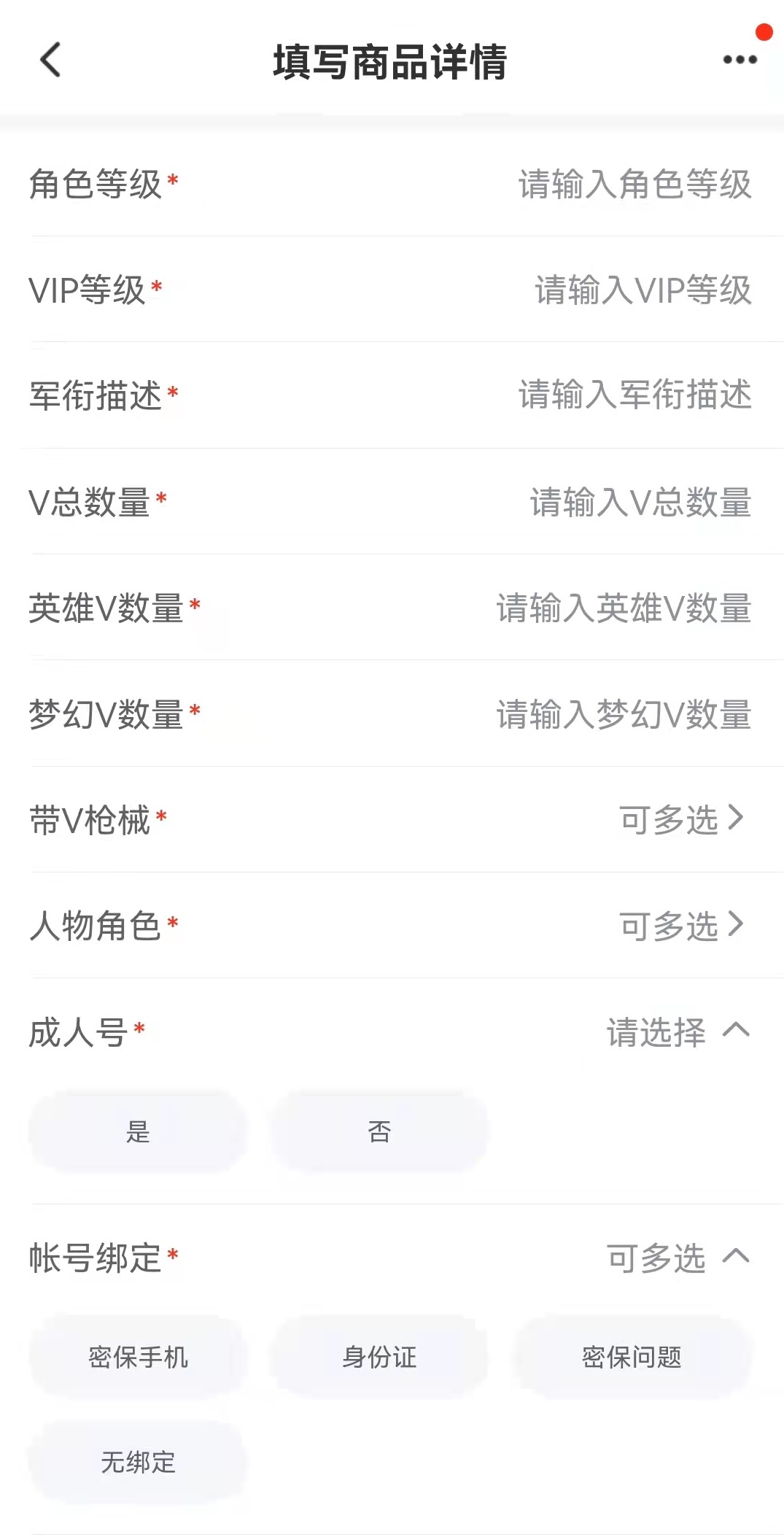Select 否 for 成人号
This screenshot has width=784, height=1537.
click(379, 1131)
